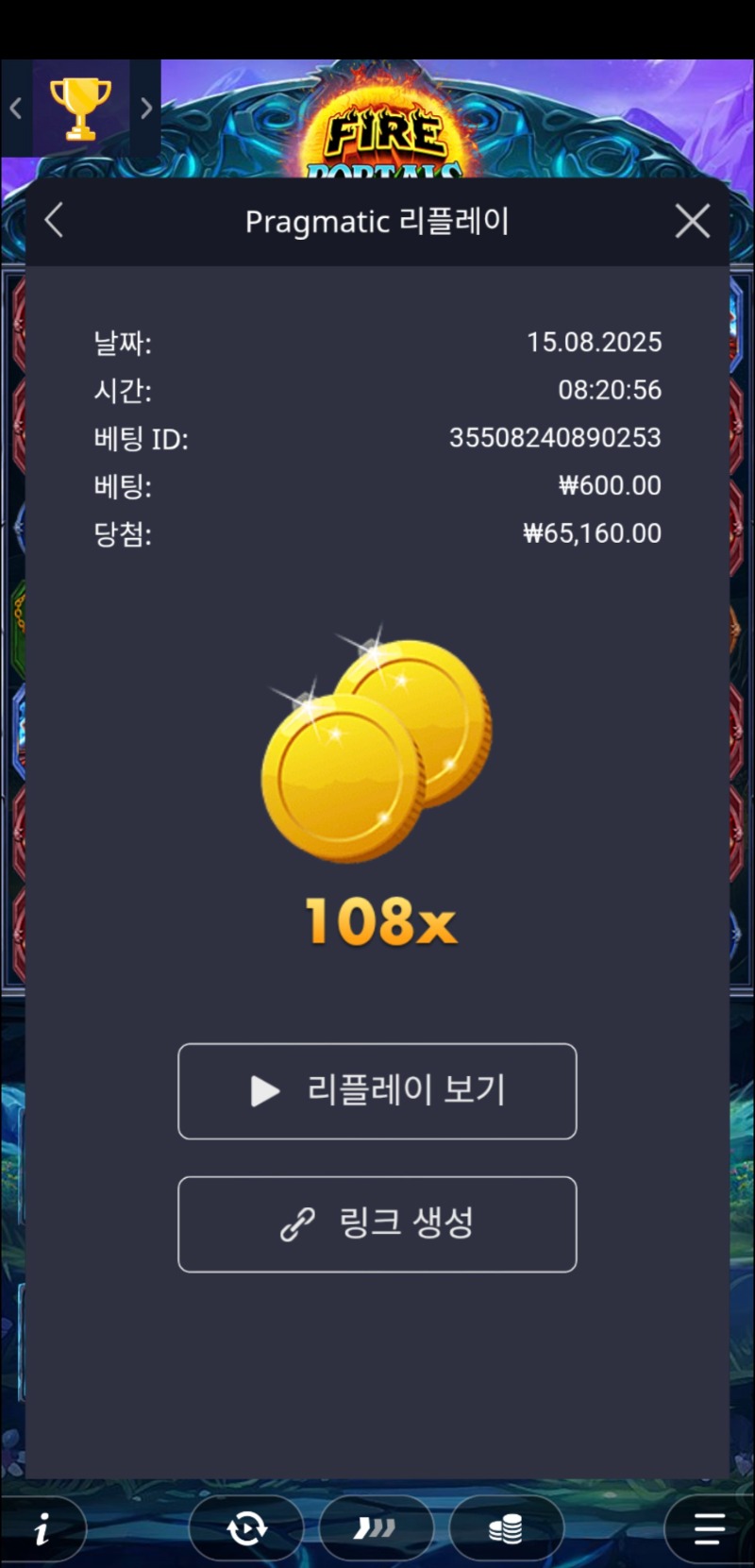Tap the right arrow beside the trophy
This screenshot has width=755, height=1568.
146,109
